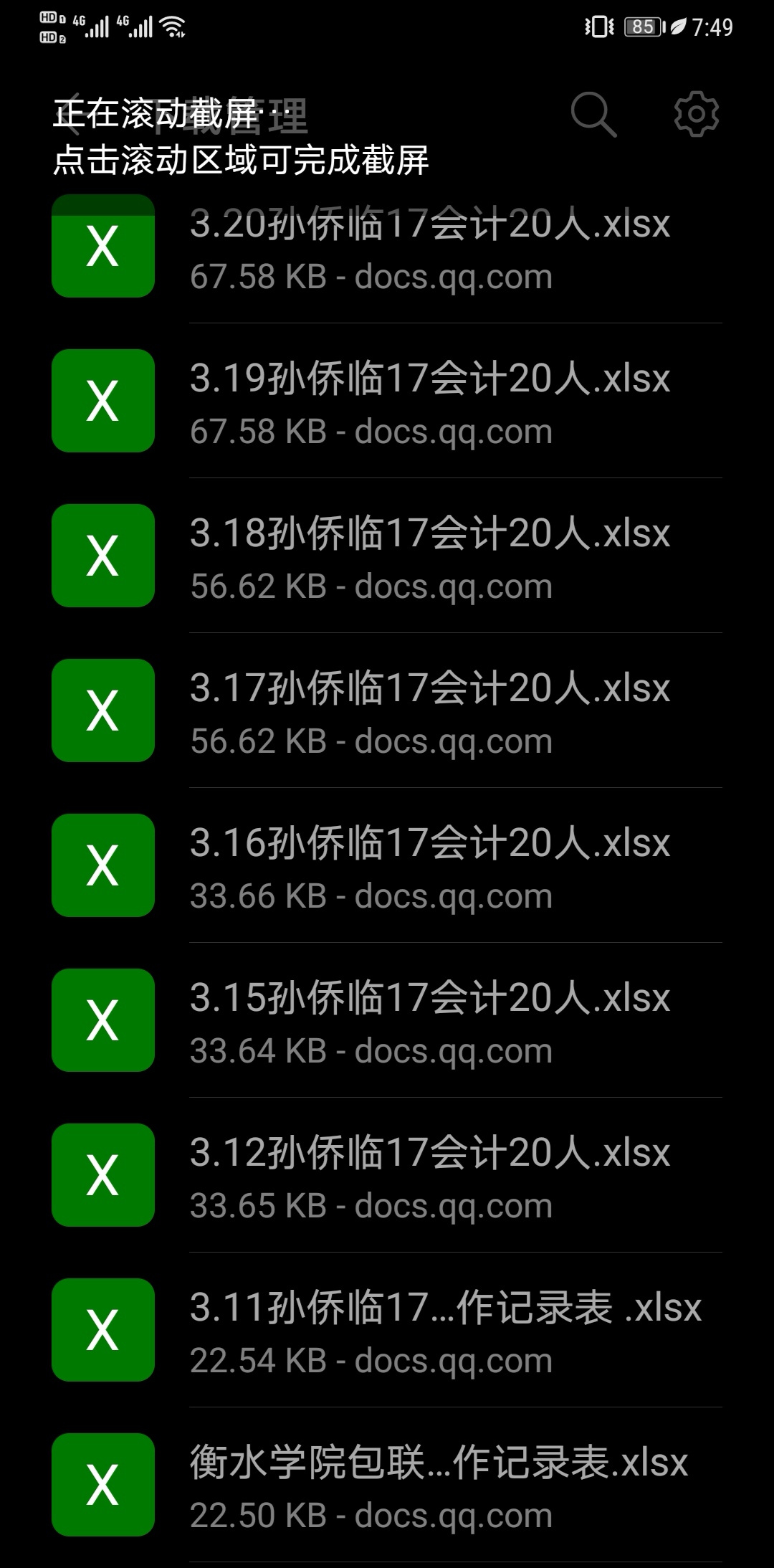774x1568 pixels.
Task: Open the settings gear icon
Action: (696, 113)
